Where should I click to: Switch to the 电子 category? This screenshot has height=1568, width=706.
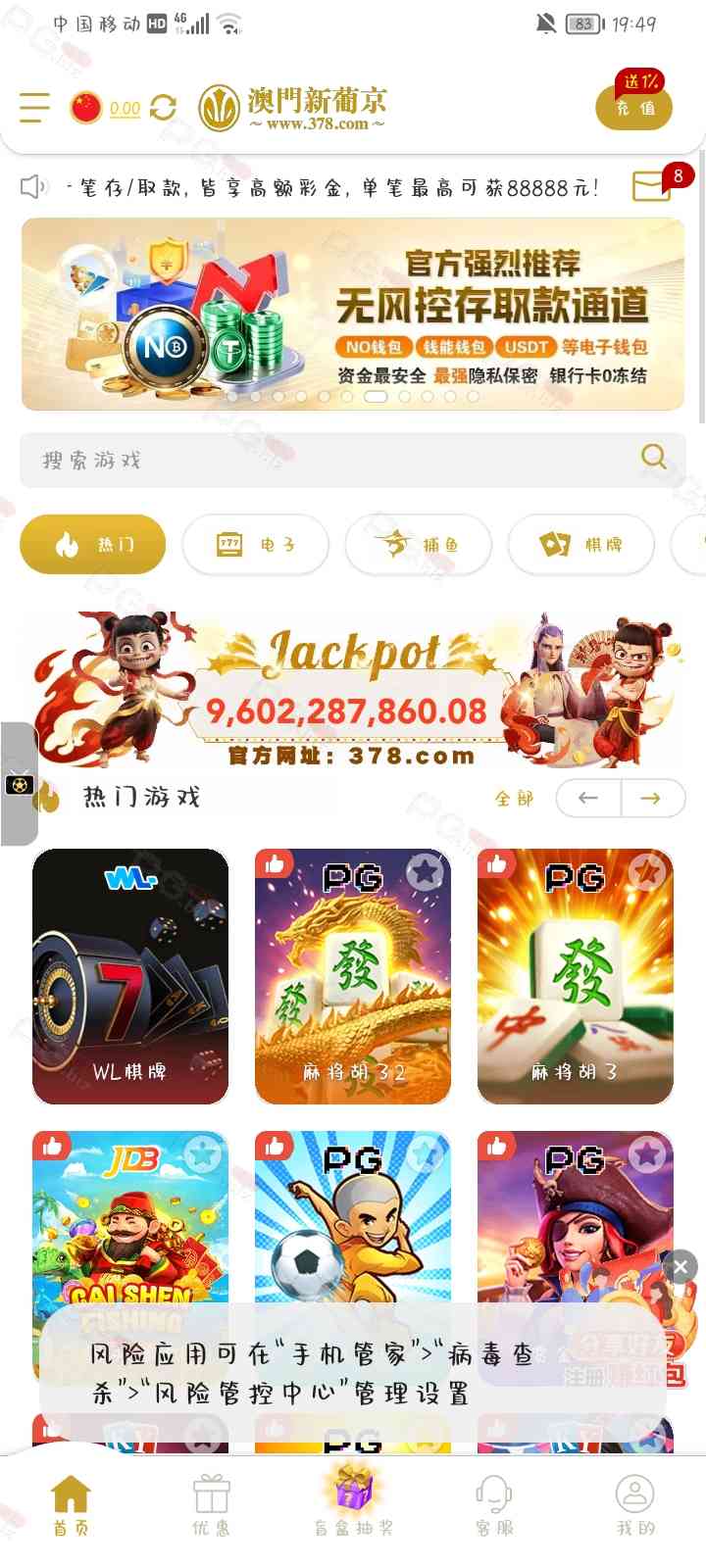click(x=256, y=544)
